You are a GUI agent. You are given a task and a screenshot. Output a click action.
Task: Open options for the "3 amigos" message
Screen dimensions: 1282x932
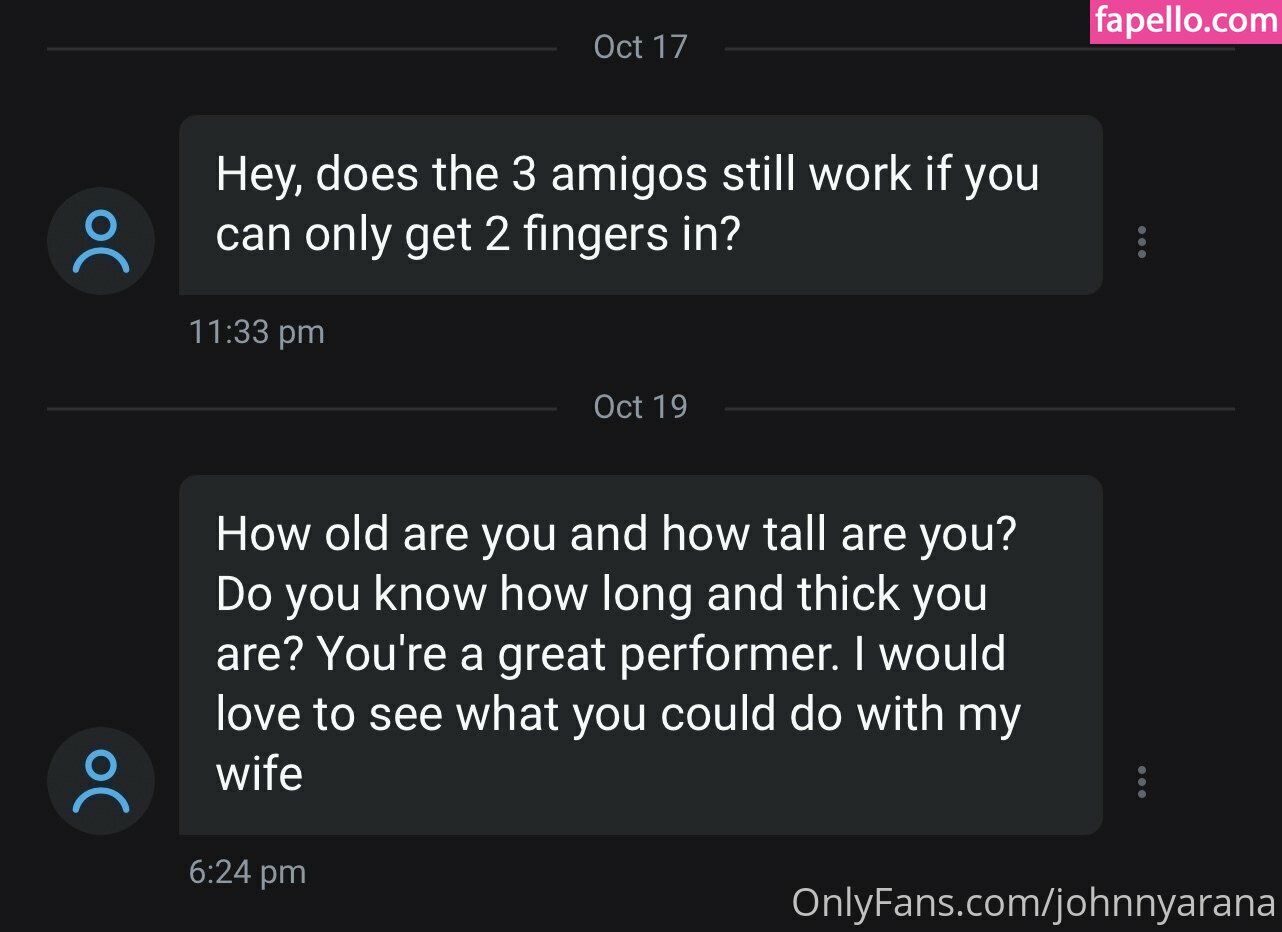point(1142,242)
